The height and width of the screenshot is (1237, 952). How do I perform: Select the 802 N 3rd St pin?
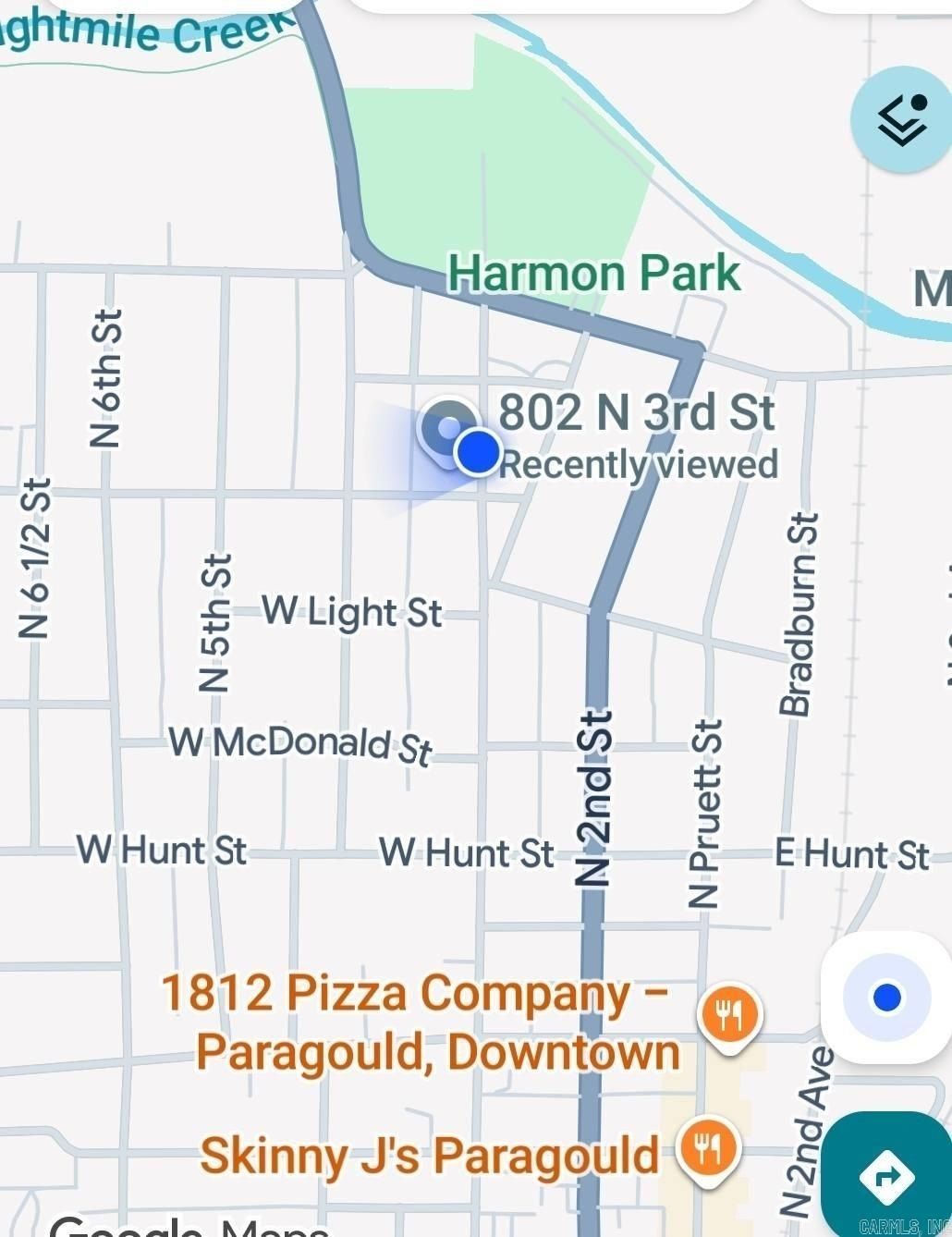point(448,427)
